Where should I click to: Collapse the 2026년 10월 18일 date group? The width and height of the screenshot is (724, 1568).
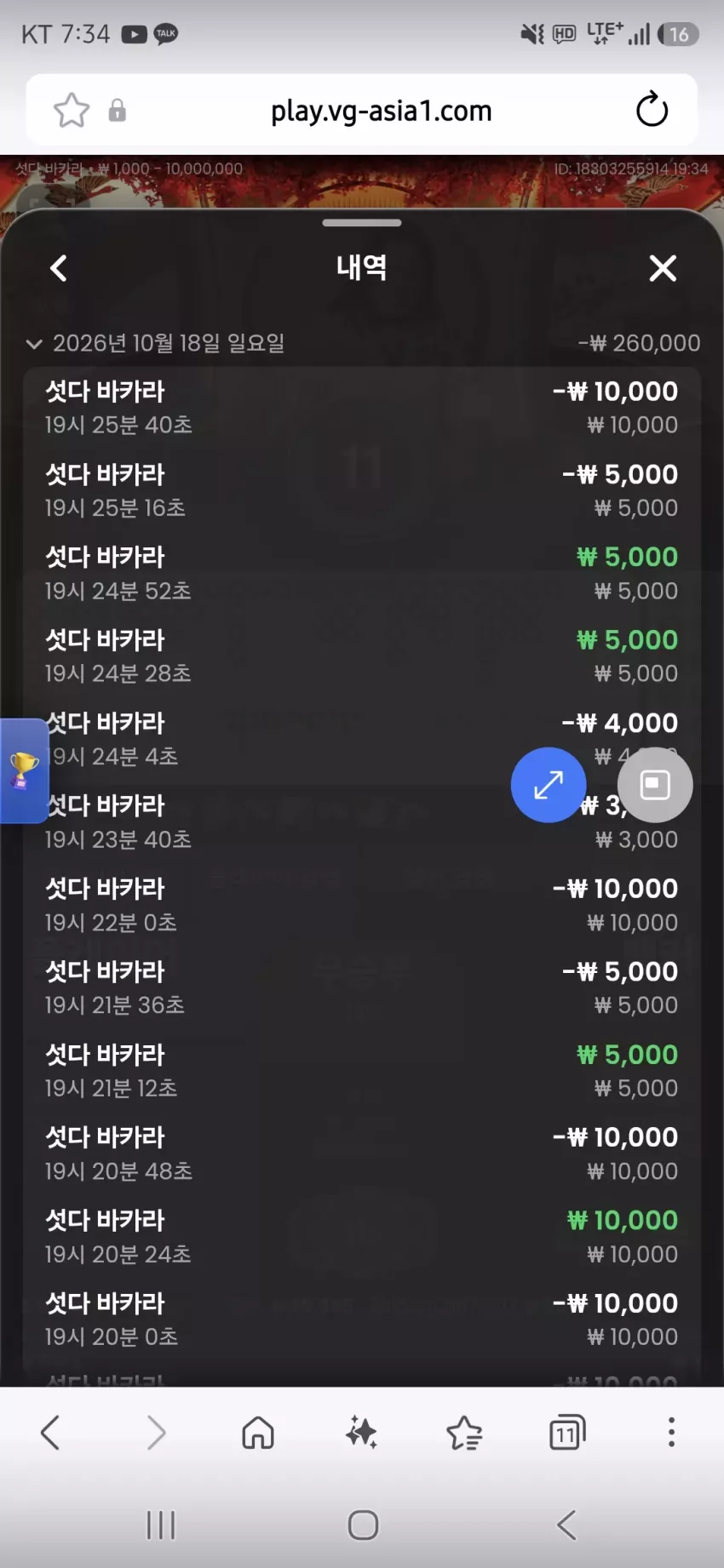point(34,344)
